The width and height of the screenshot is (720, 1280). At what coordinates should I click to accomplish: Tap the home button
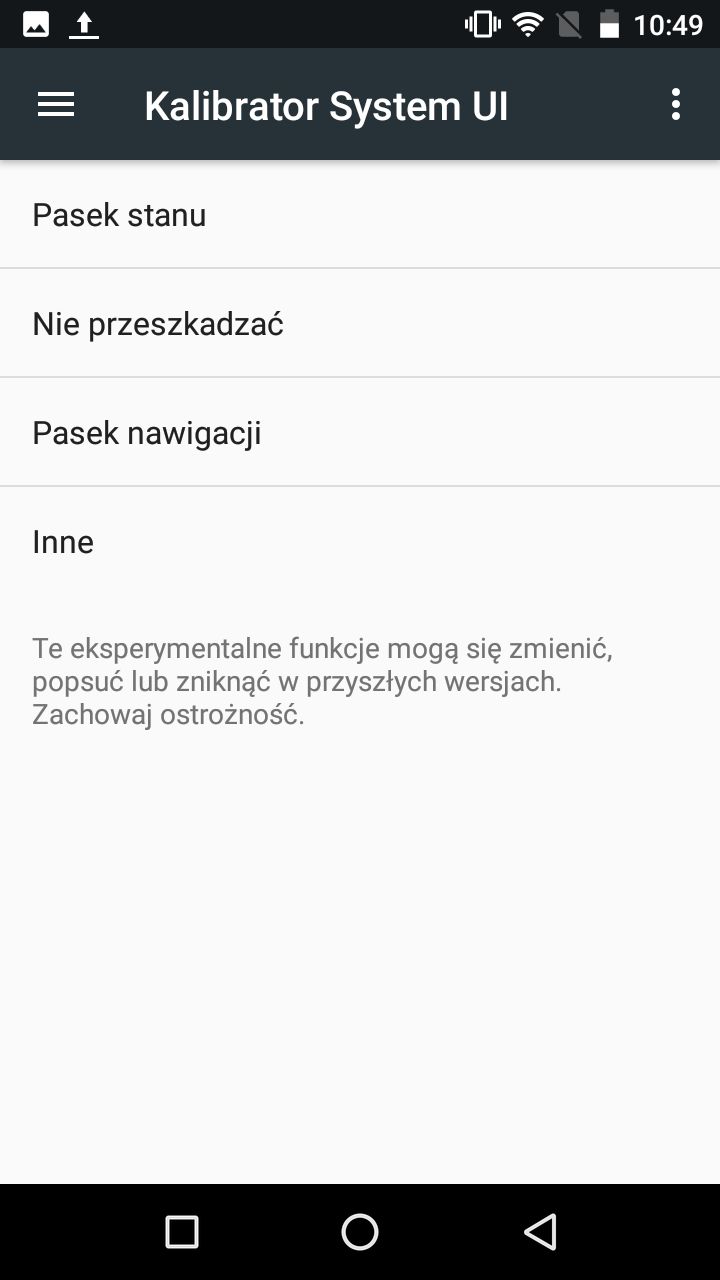[x=360, y=1232]
